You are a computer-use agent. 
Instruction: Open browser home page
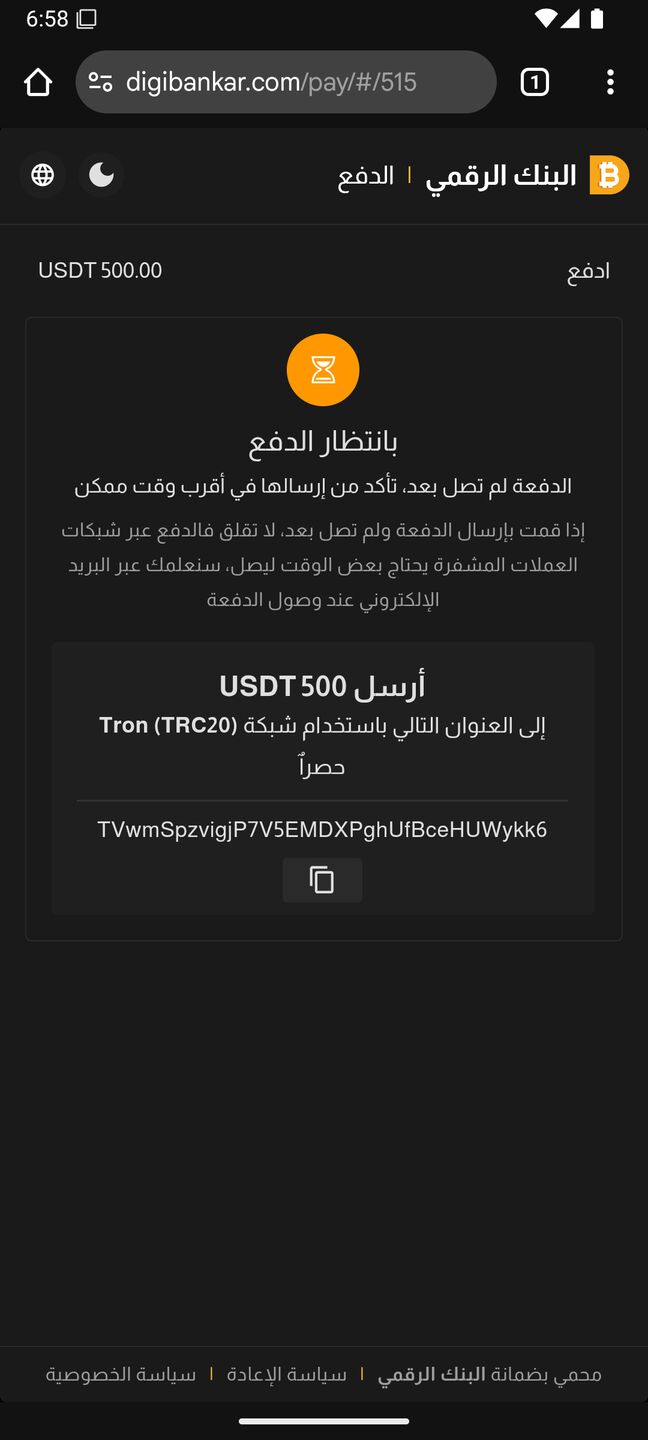(38, 82)
